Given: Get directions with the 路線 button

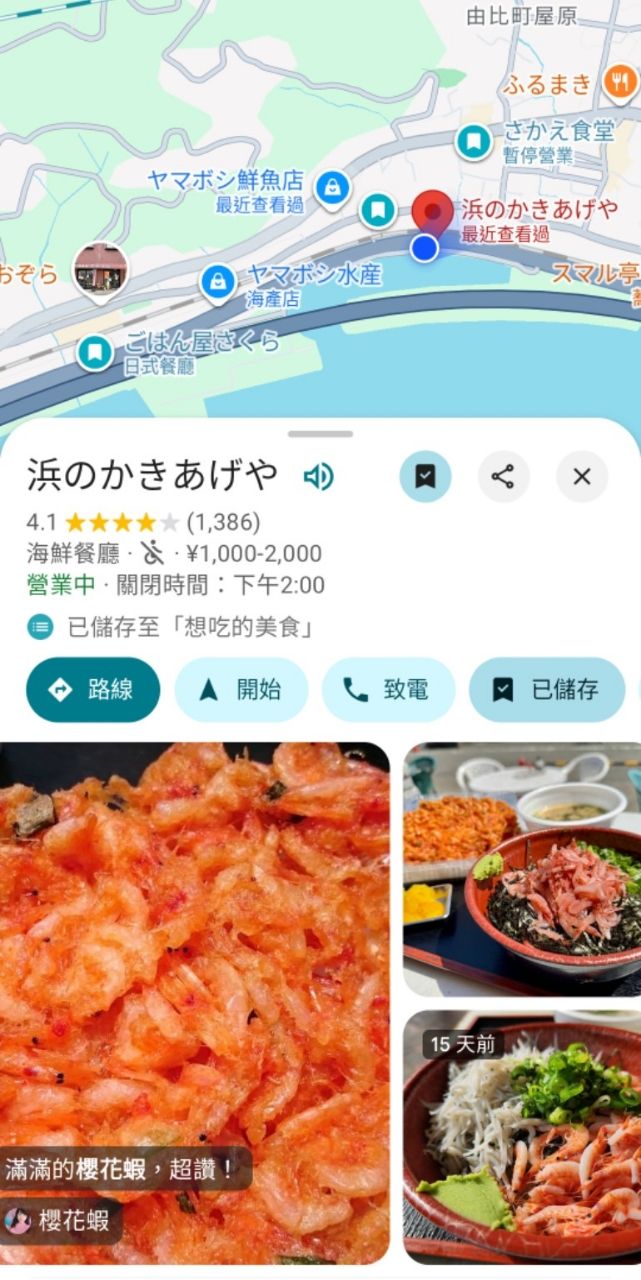Looking at the screenshot, I should tap(93, 689).
